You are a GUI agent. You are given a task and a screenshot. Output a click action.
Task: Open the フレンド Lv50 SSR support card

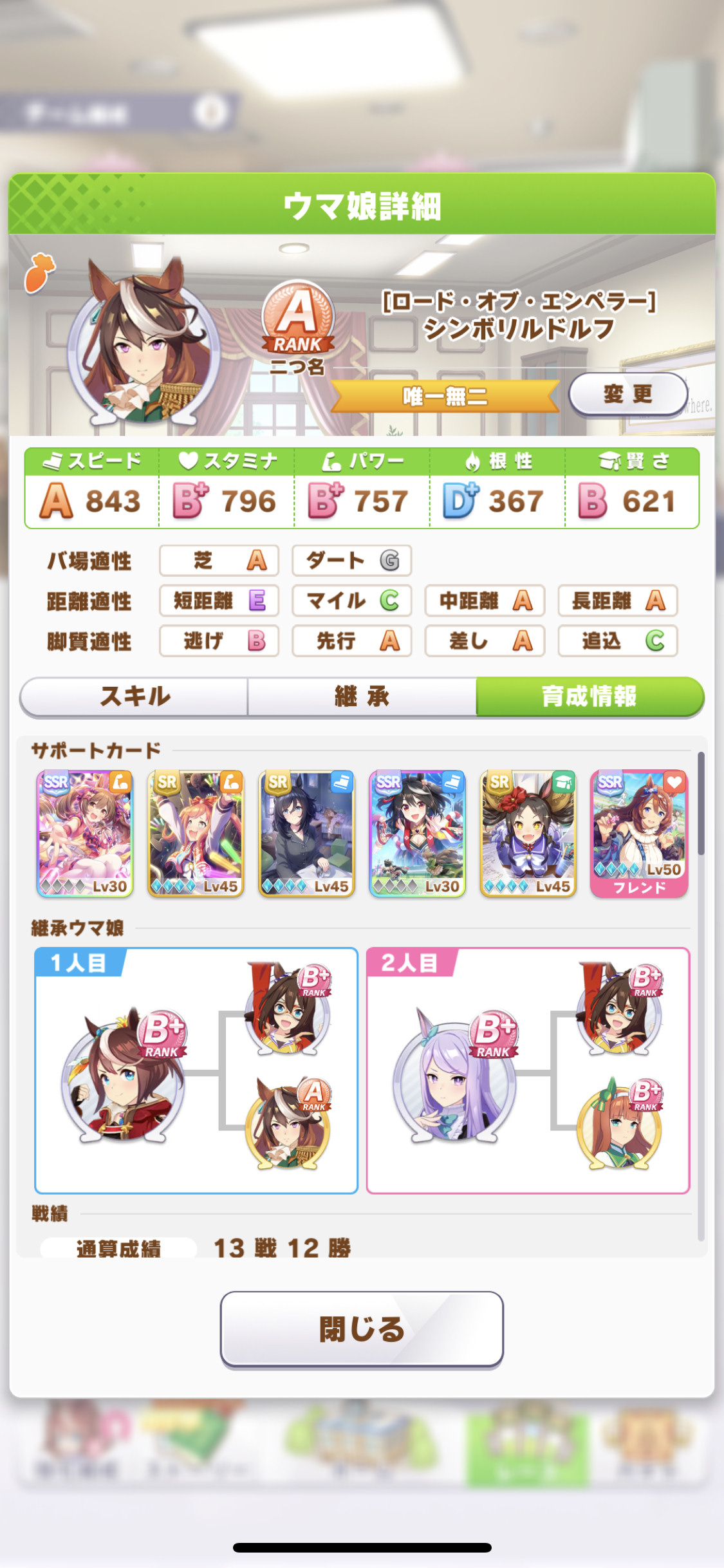click(x=639, y=834)
